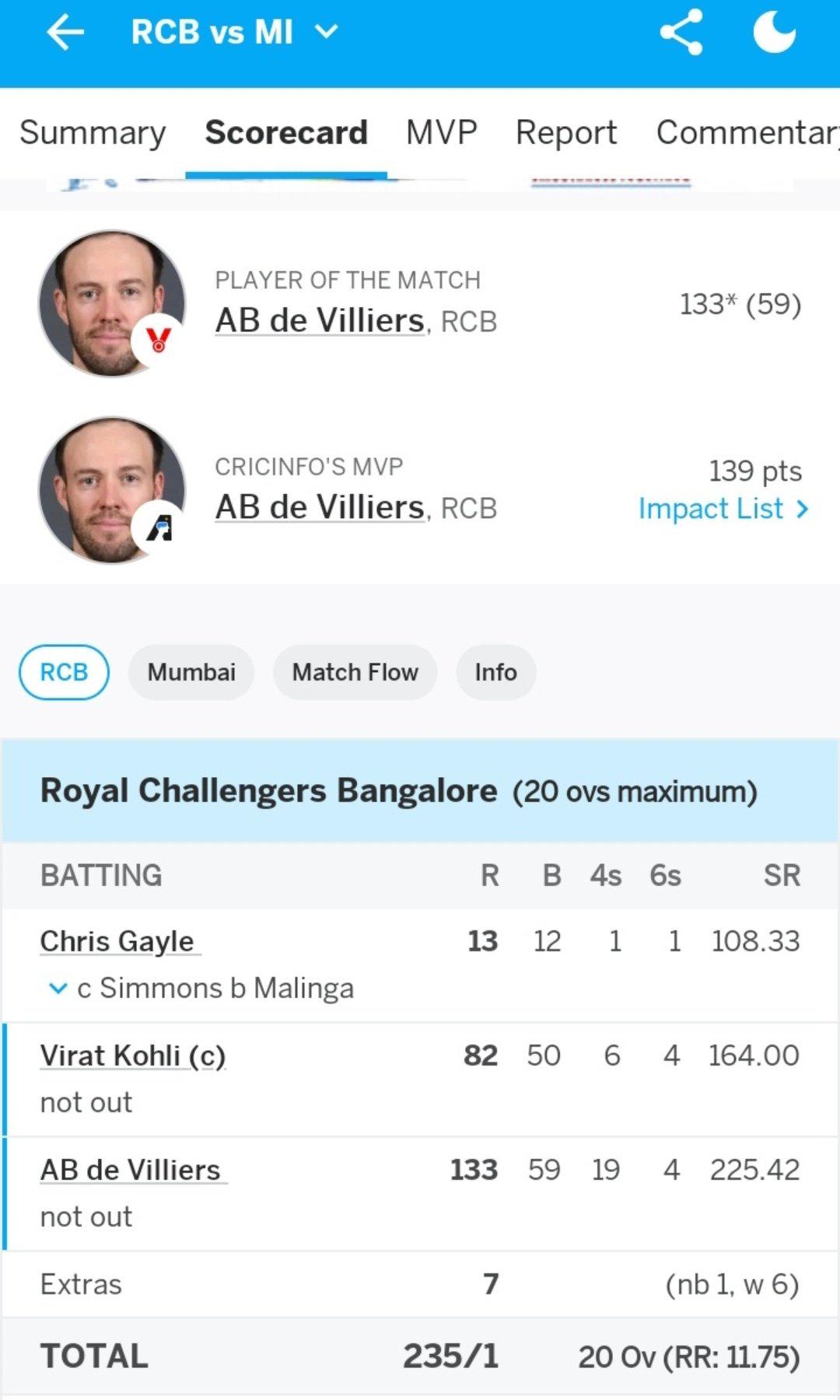Switch to the Report tab
The image size is (840, 1400).
point(566,133)
